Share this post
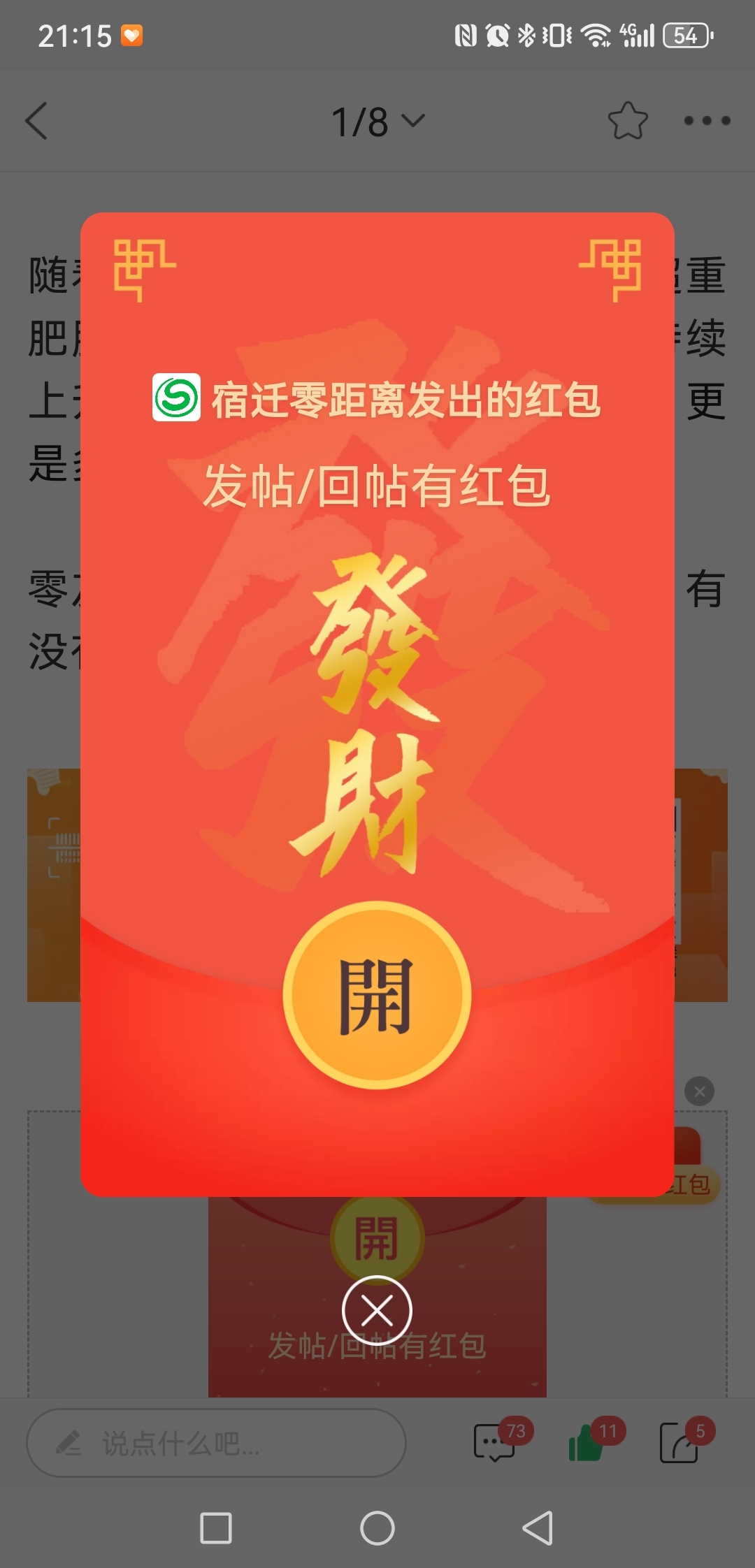Viewport: 755px width, 1568px height. pos(679,1442)
